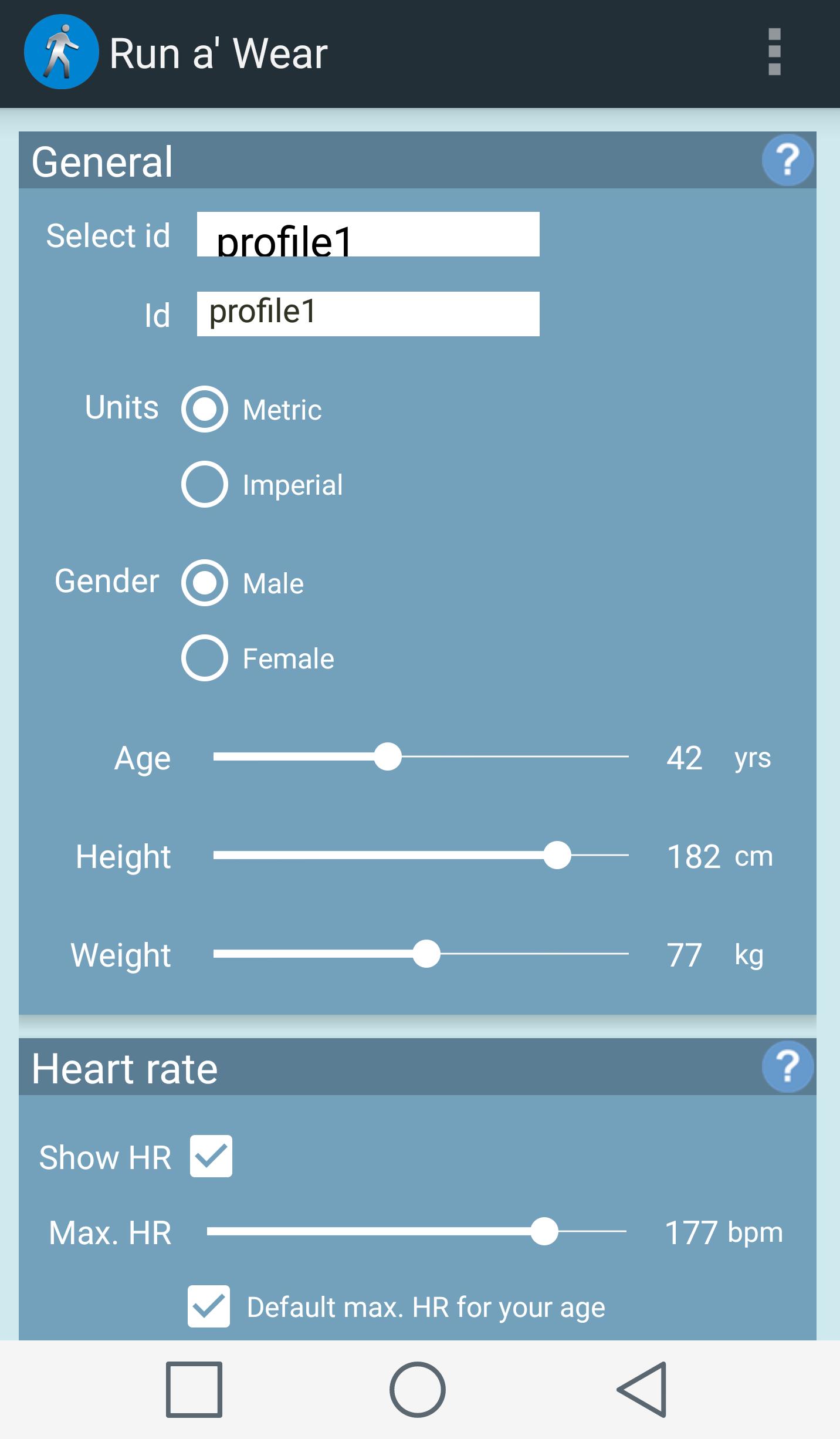840x1439 pixels.
Task: Open recent apps from the navigation bar
Action: [194, 1390]
